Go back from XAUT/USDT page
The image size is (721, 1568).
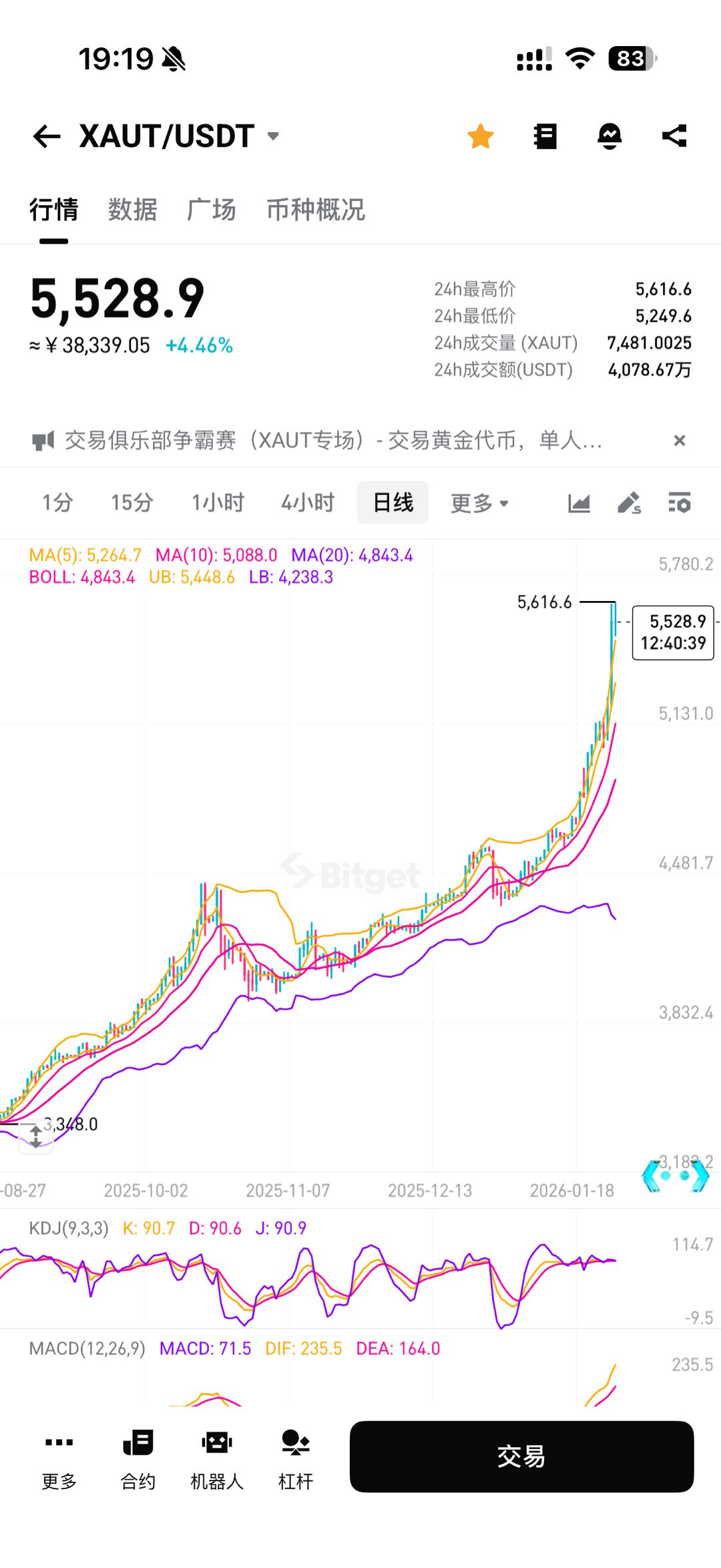point(47,137)
